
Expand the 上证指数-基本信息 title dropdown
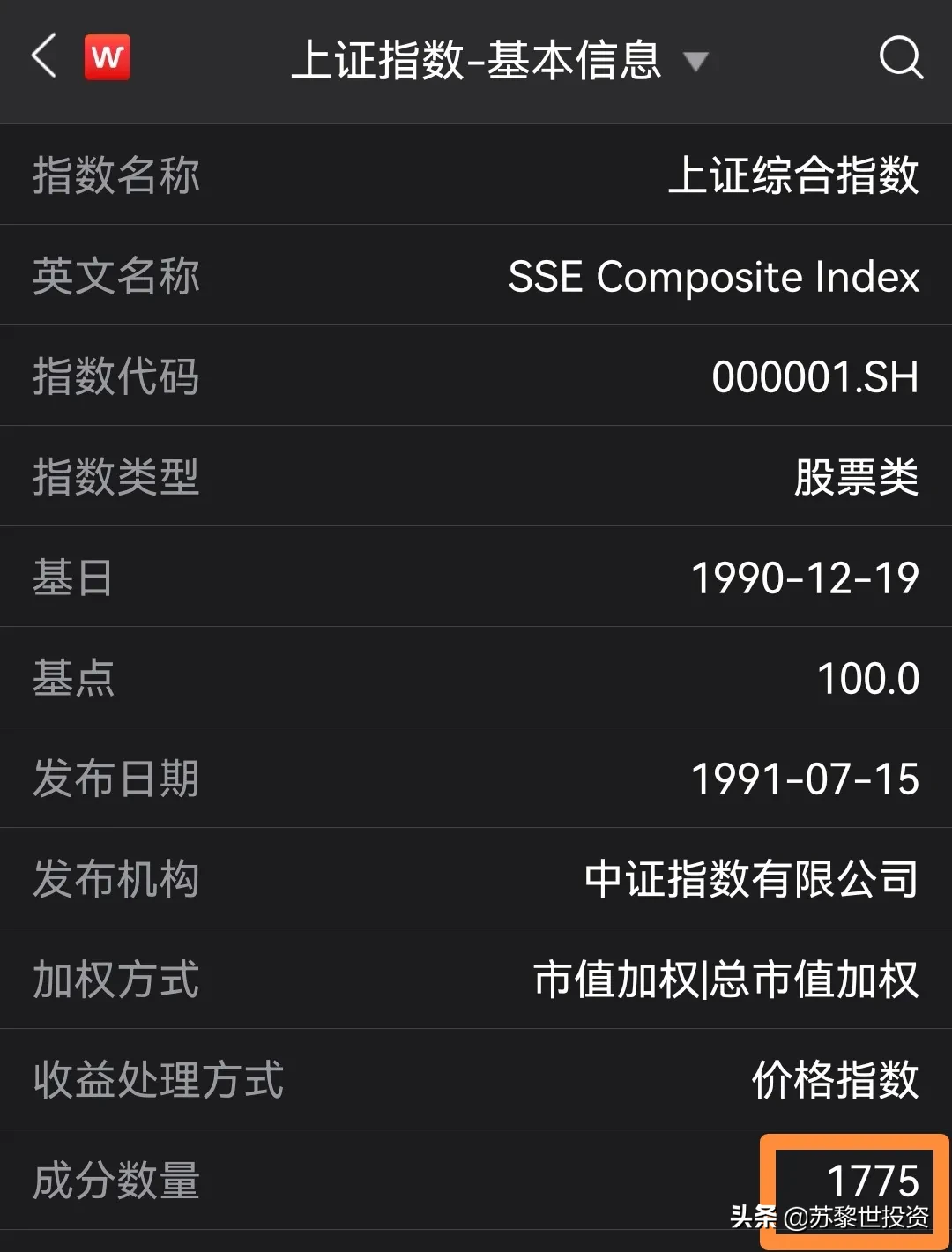coord(695,61)
